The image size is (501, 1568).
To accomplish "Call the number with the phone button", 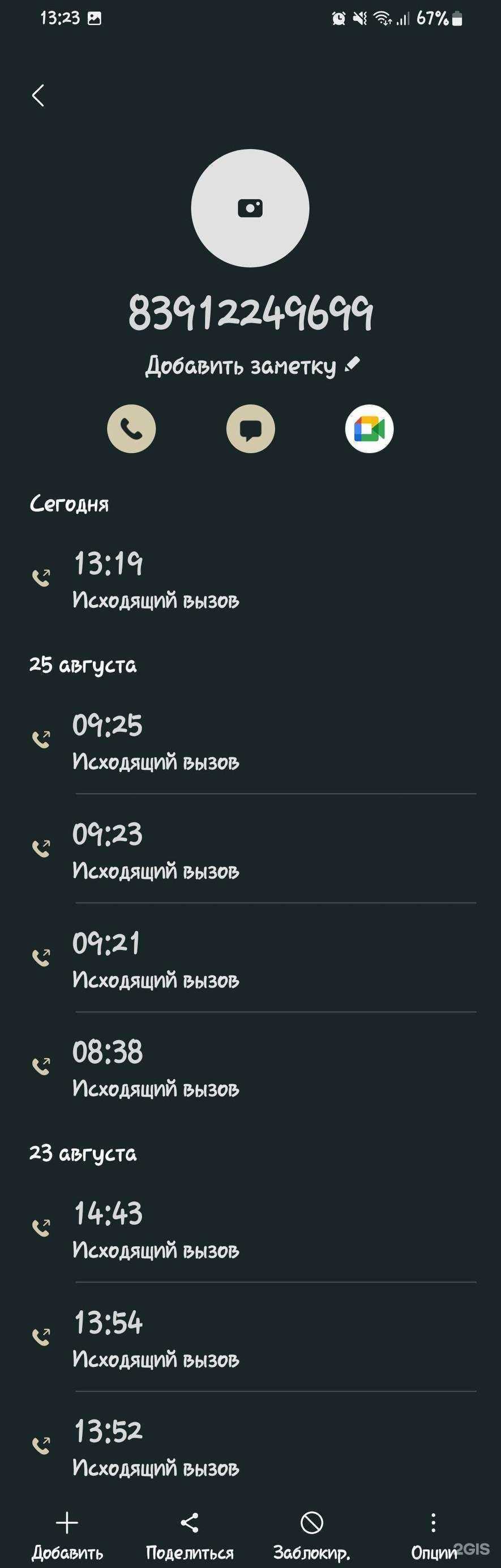I will (131, 428).
